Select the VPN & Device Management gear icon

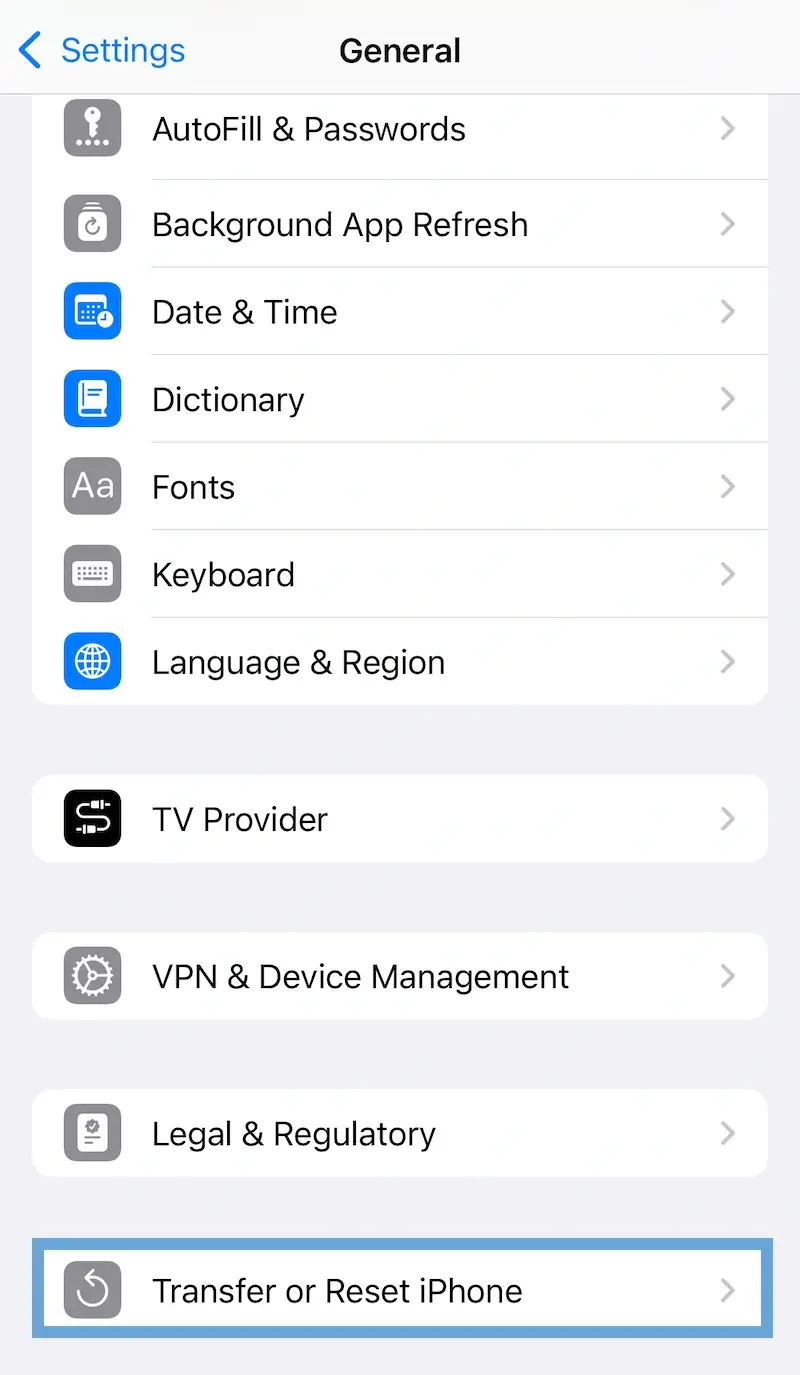click(x=92, y=976)
